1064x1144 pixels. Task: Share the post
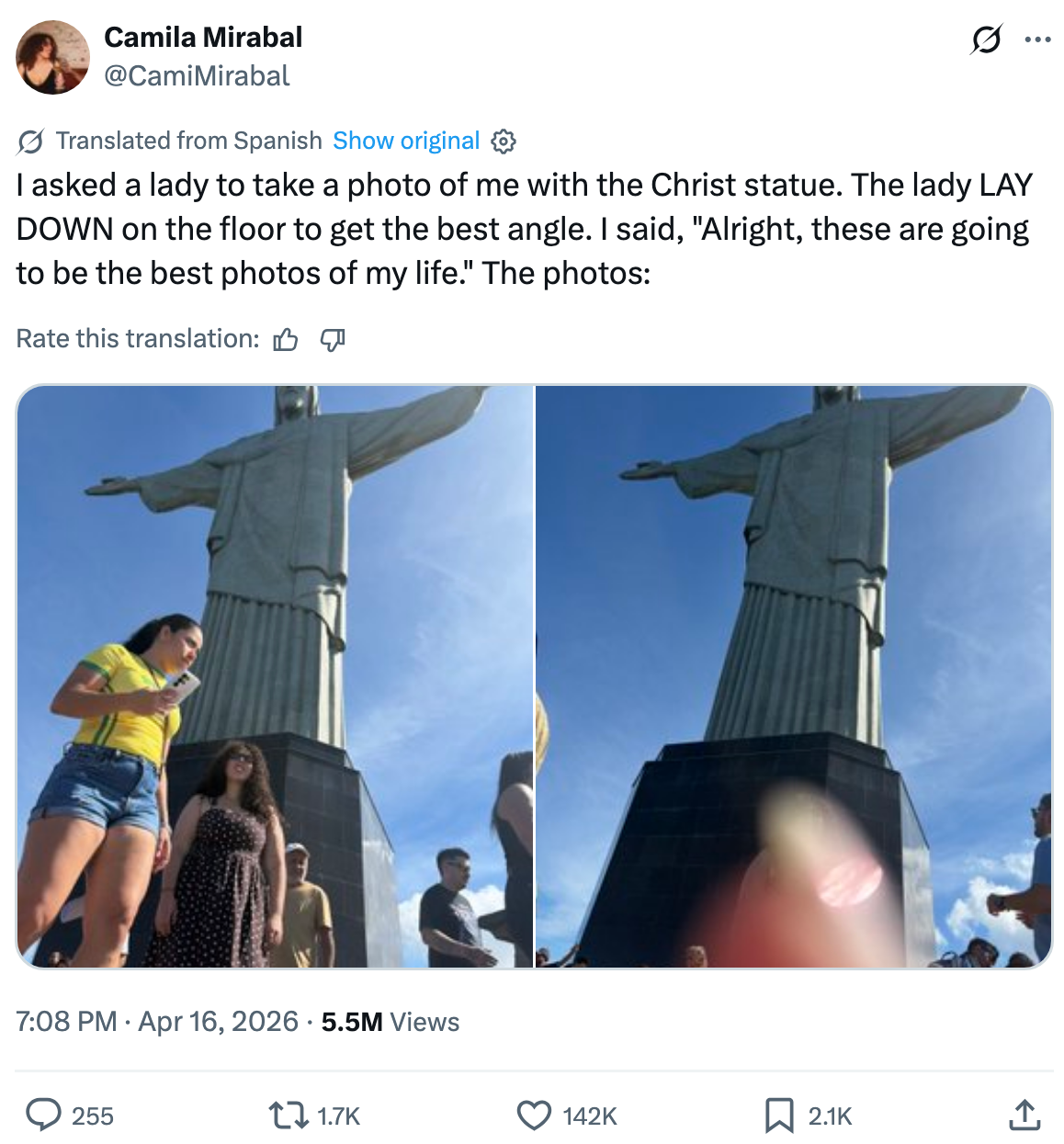coord(1024,1115)
